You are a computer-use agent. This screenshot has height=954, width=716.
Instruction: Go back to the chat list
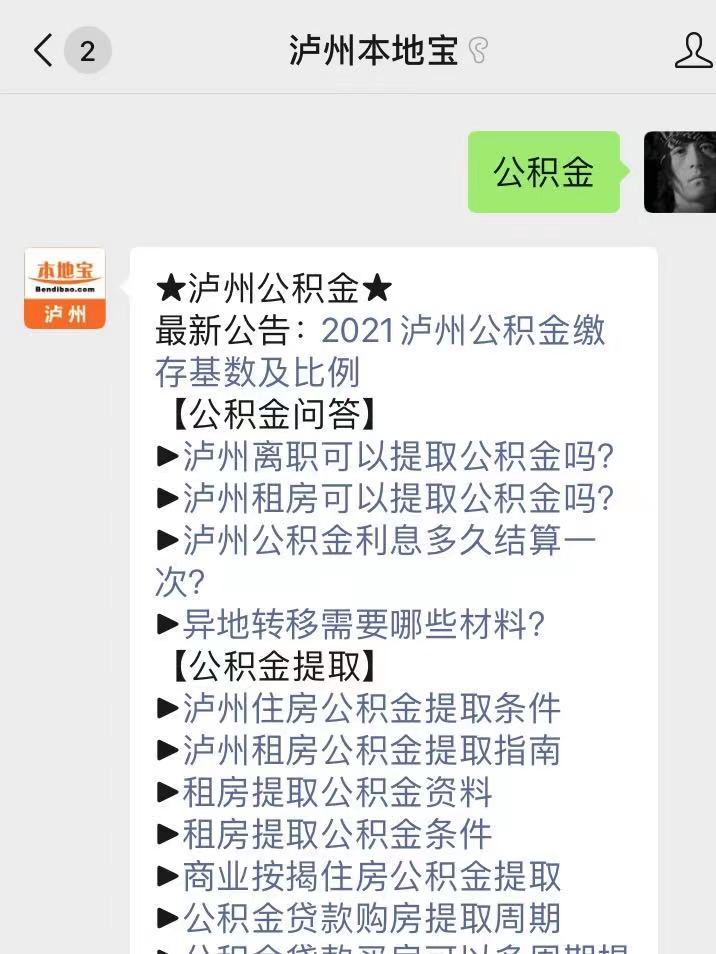(44, 50)
